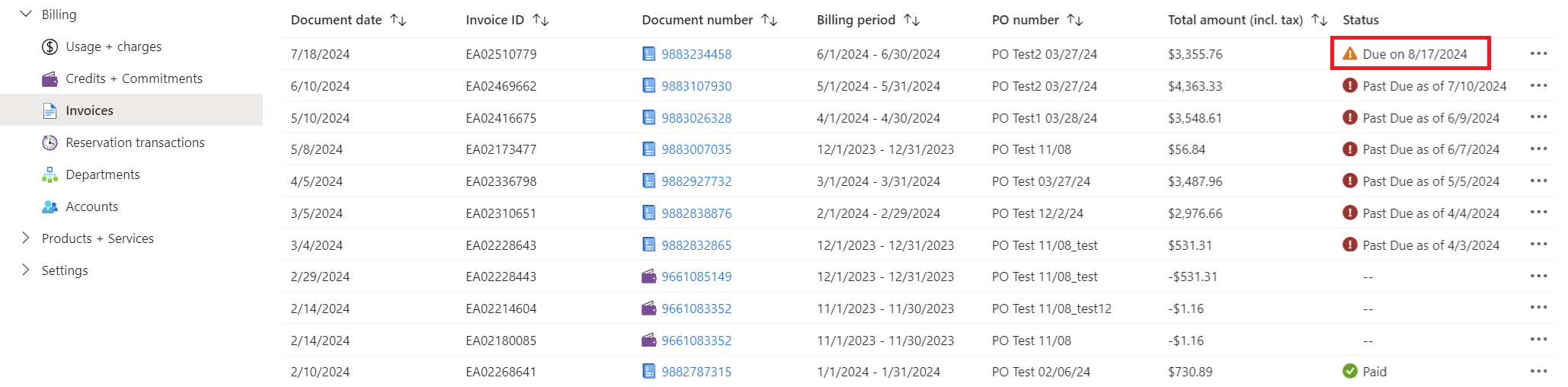The image size is (1568, 387).
Task: Show more actions for invoice EA02173477
Action: click(x=1538, y=149)
